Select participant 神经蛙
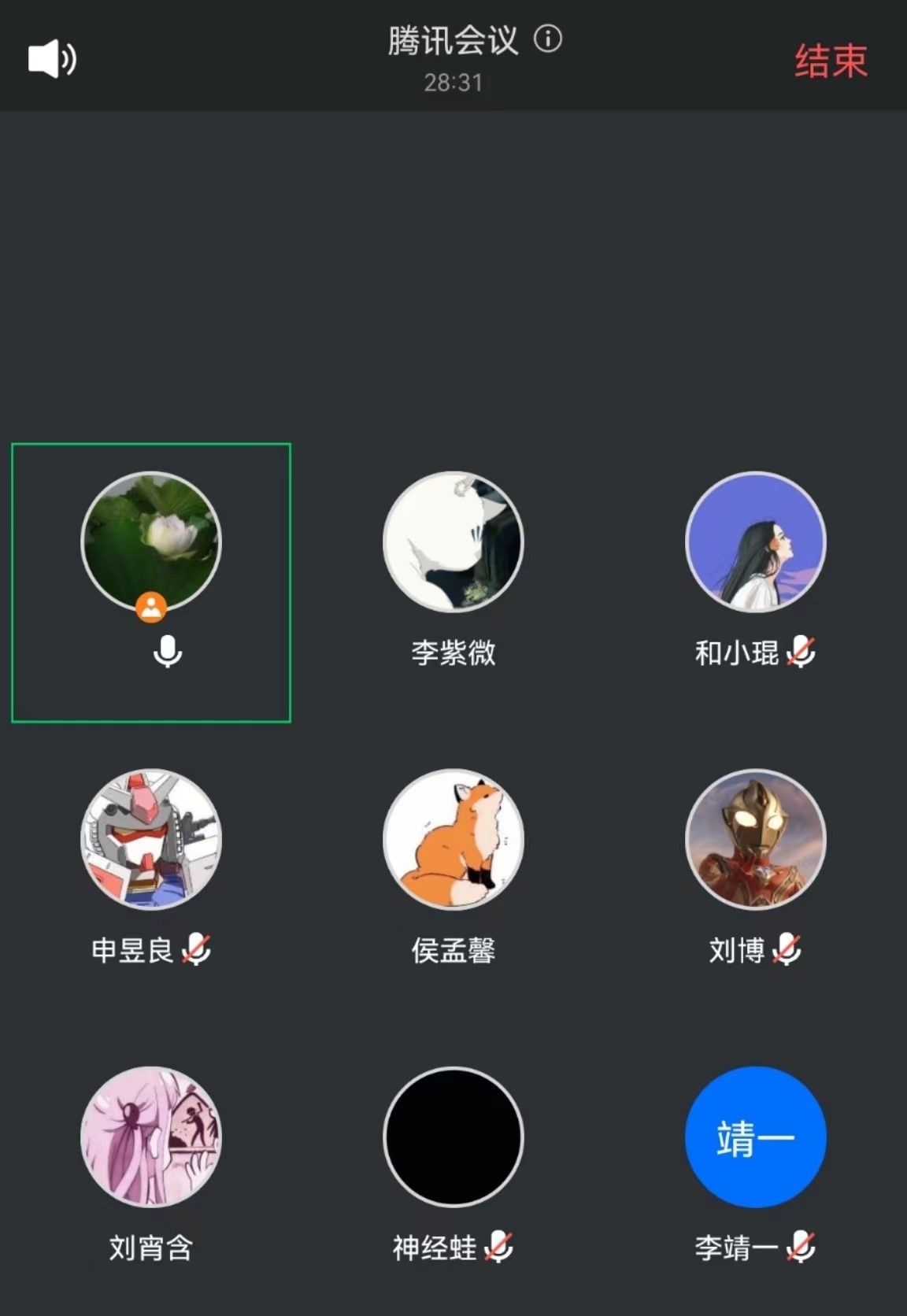Image resolution: width=907 pixels, height=1316 pixels. pos(453,1137)
